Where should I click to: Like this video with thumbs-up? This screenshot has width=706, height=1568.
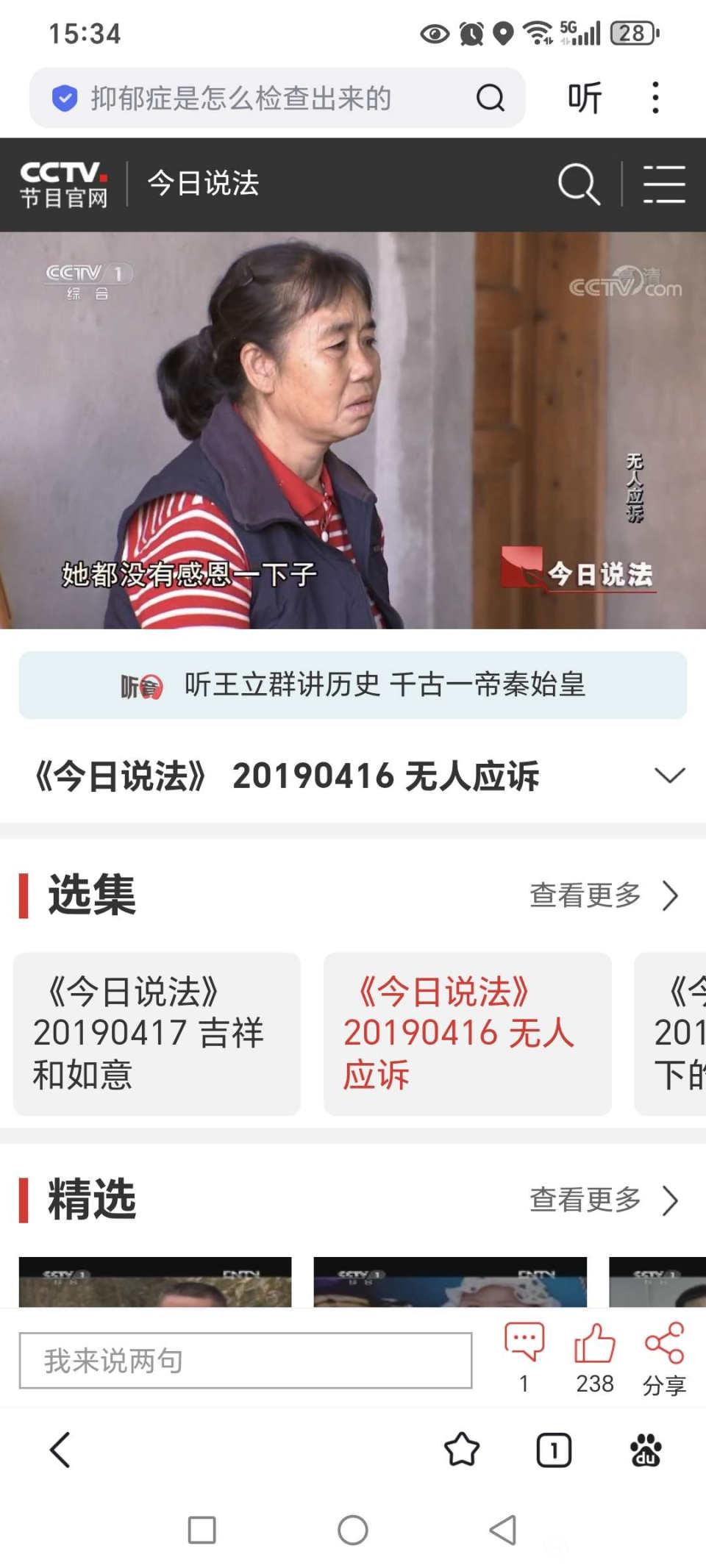coord(594,1344)
